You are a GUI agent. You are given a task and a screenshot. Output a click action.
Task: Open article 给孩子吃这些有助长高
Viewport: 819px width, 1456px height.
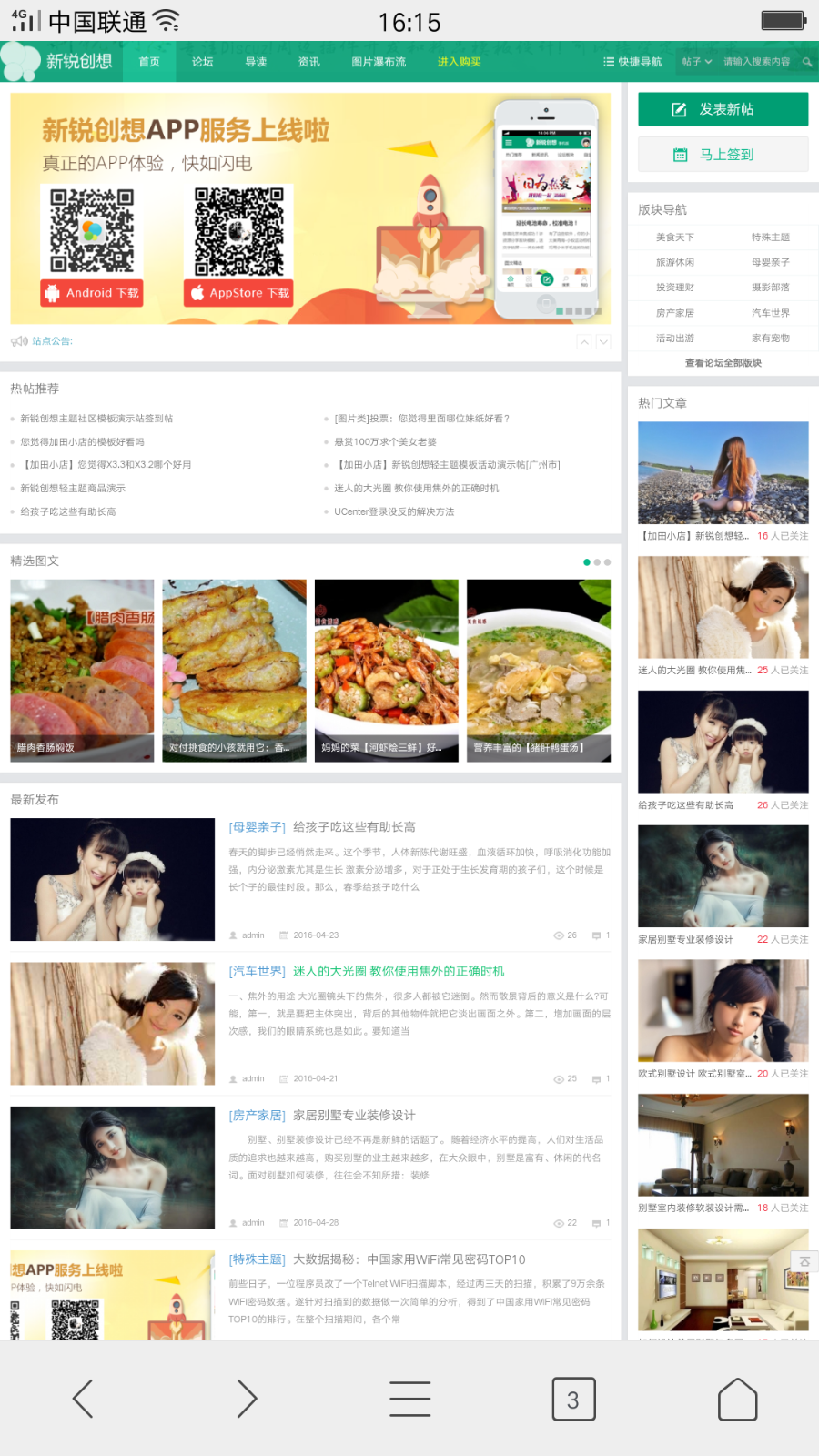tap(354, 827)
